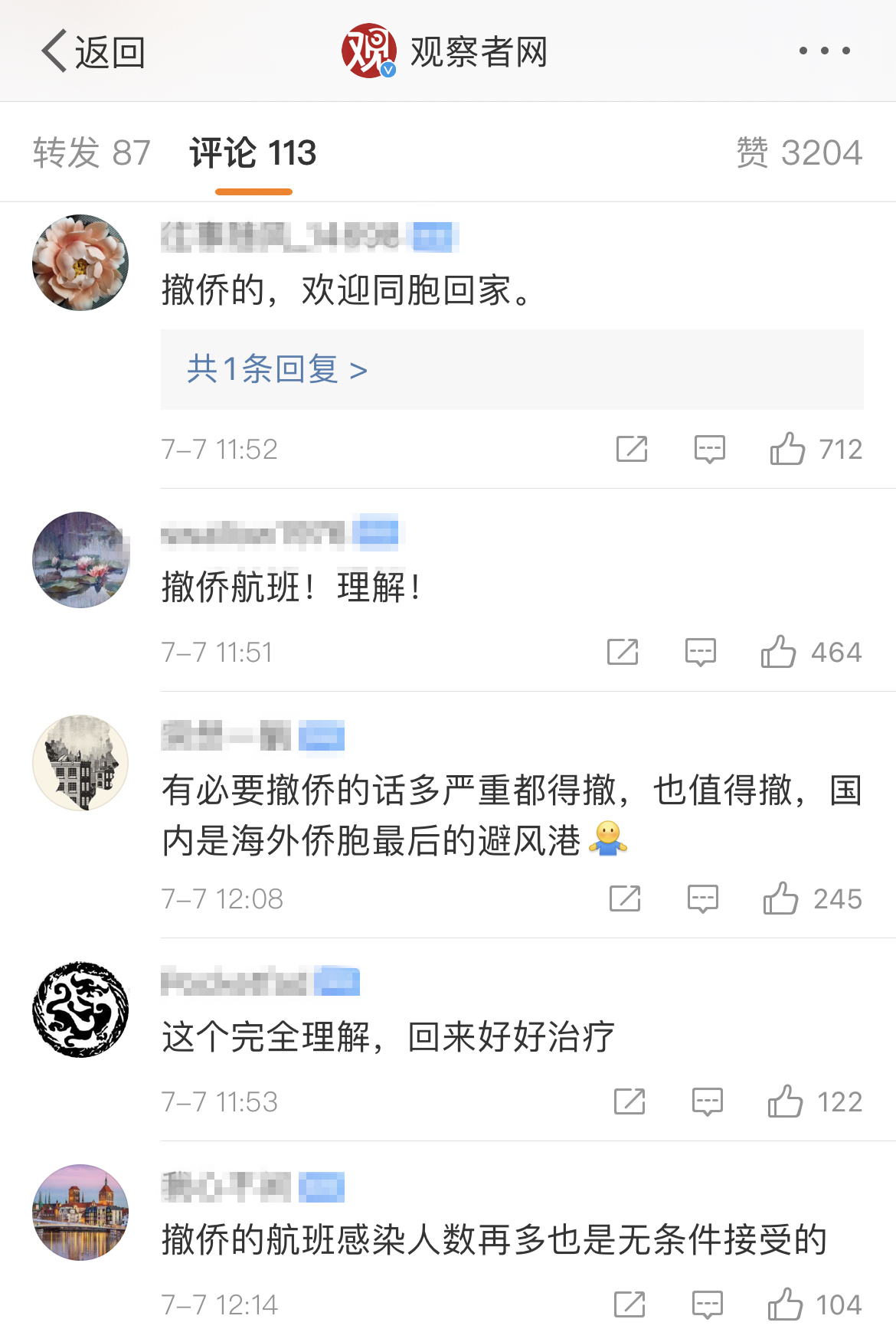Switch to the 转发 87 tab

[90, 152]
